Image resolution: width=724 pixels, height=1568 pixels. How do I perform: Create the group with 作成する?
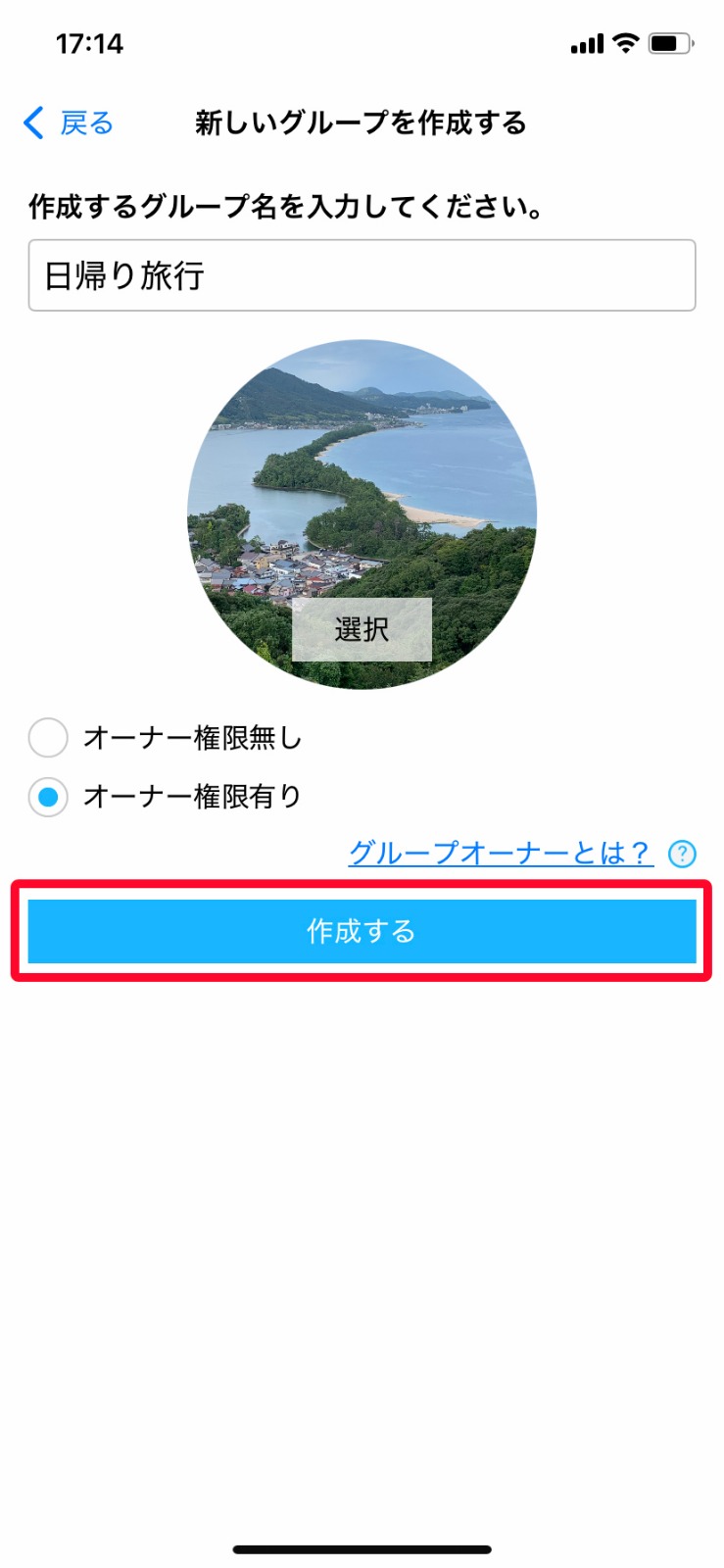point(362,931)
